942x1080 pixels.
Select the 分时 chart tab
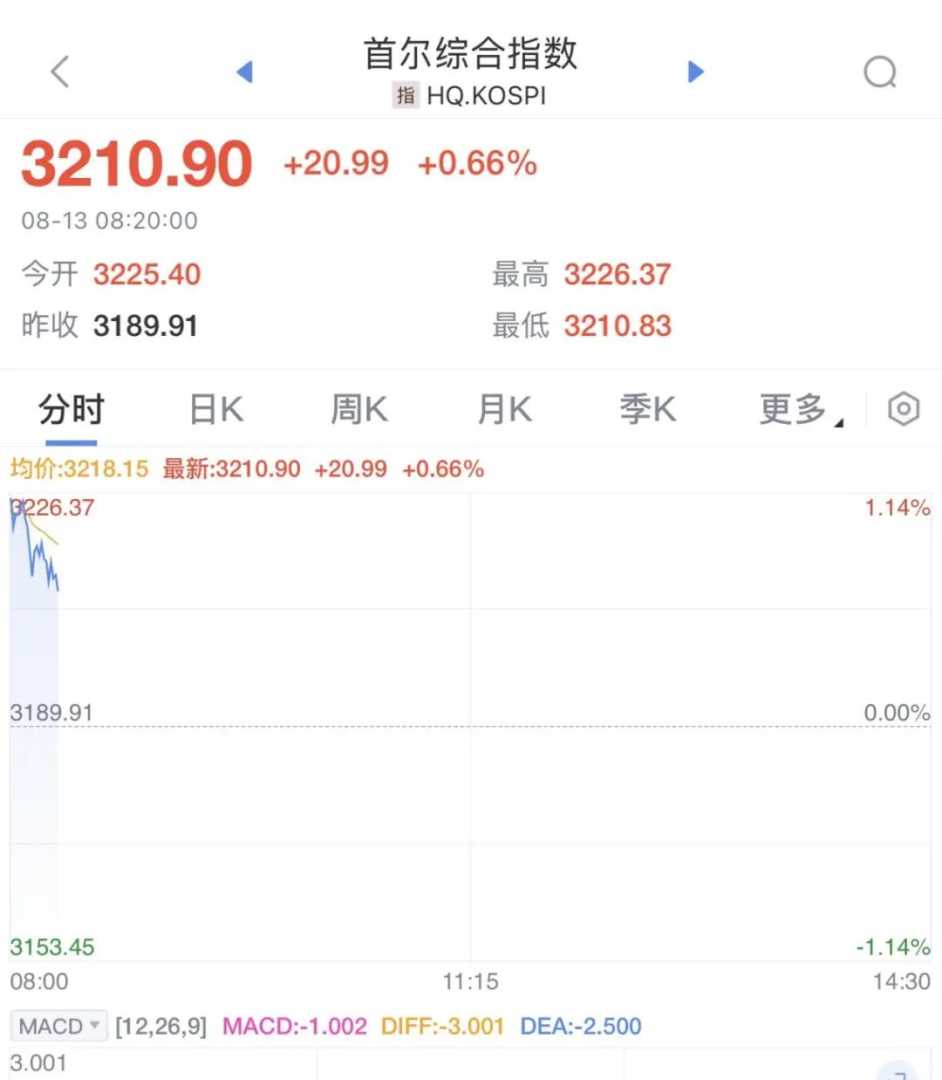coord(71,410)
